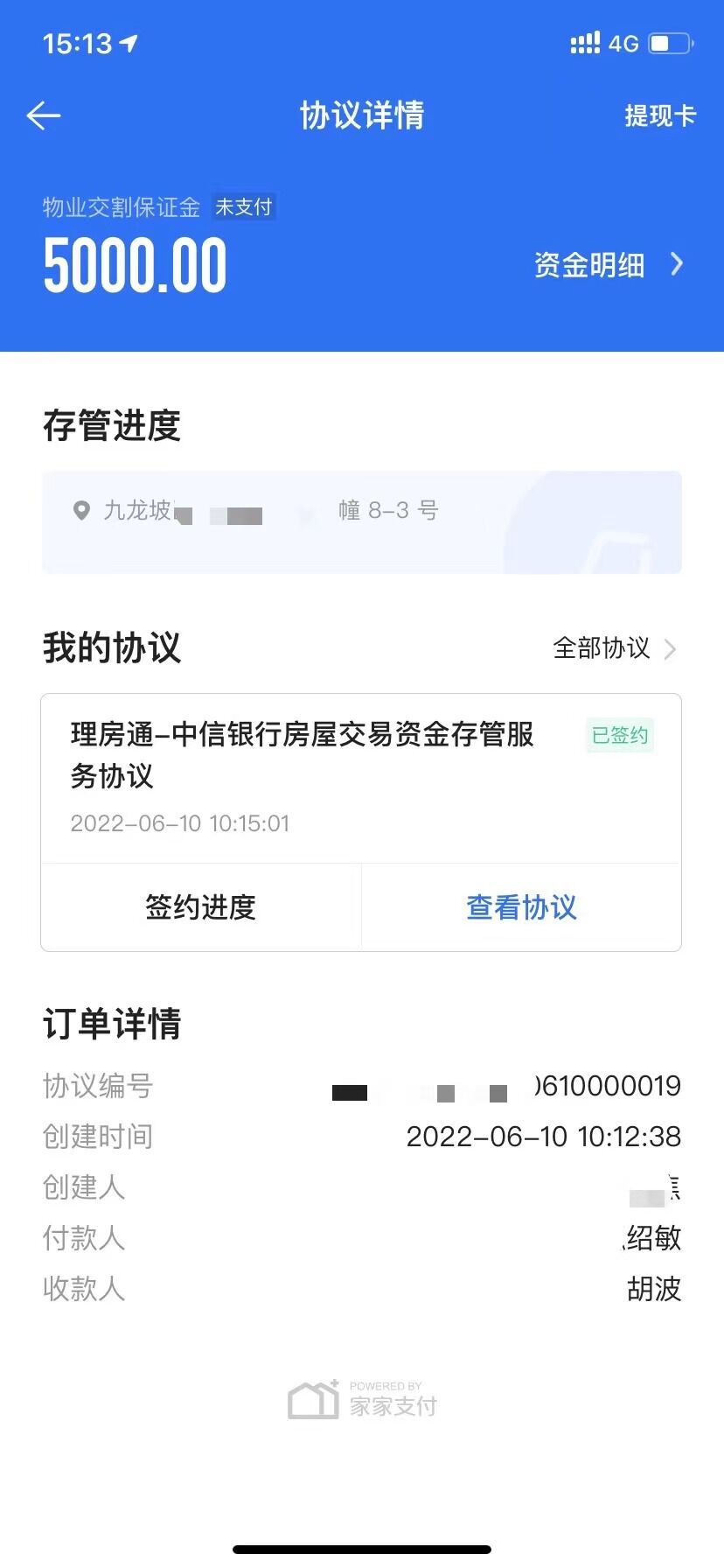724x1568 pixels.
Task: Tap the 4G network indicator
Action: 628,42
